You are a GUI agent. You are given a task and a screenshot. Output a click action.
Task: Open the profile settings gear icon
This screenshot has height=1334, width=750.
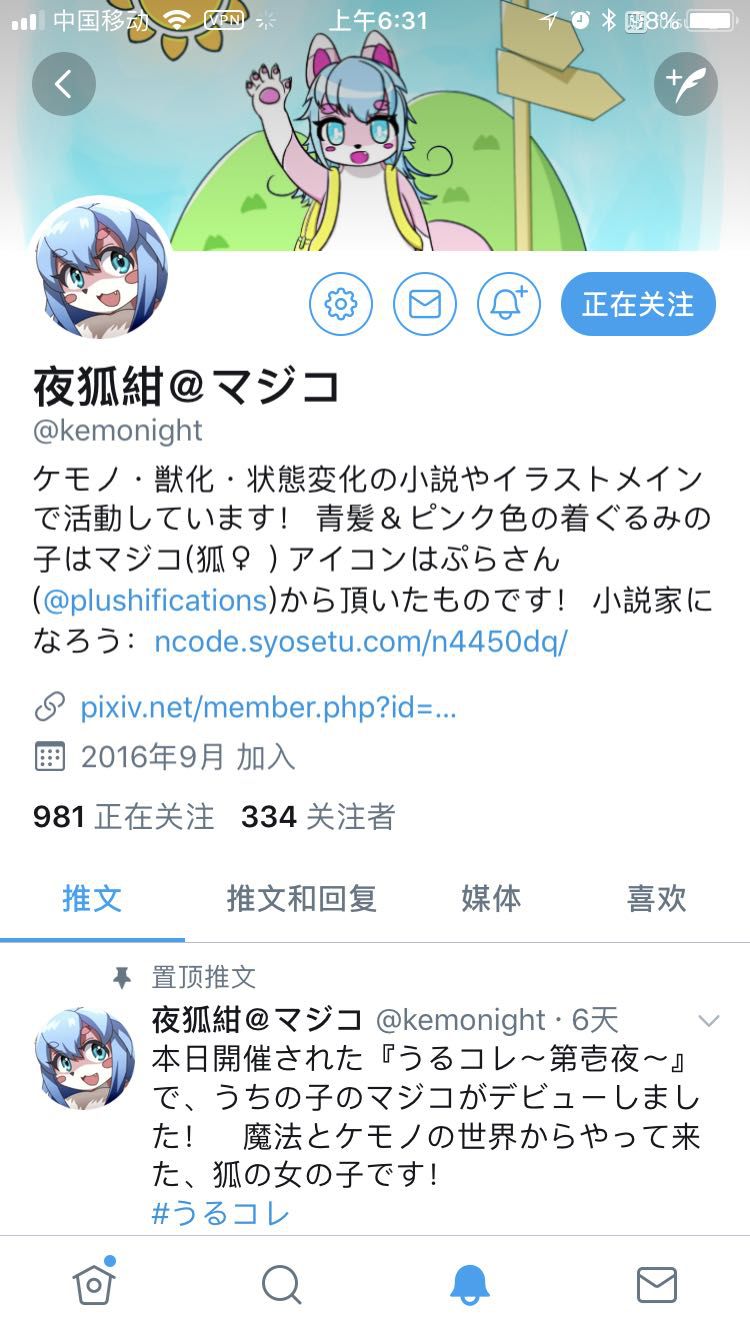[x=340, y=303]
